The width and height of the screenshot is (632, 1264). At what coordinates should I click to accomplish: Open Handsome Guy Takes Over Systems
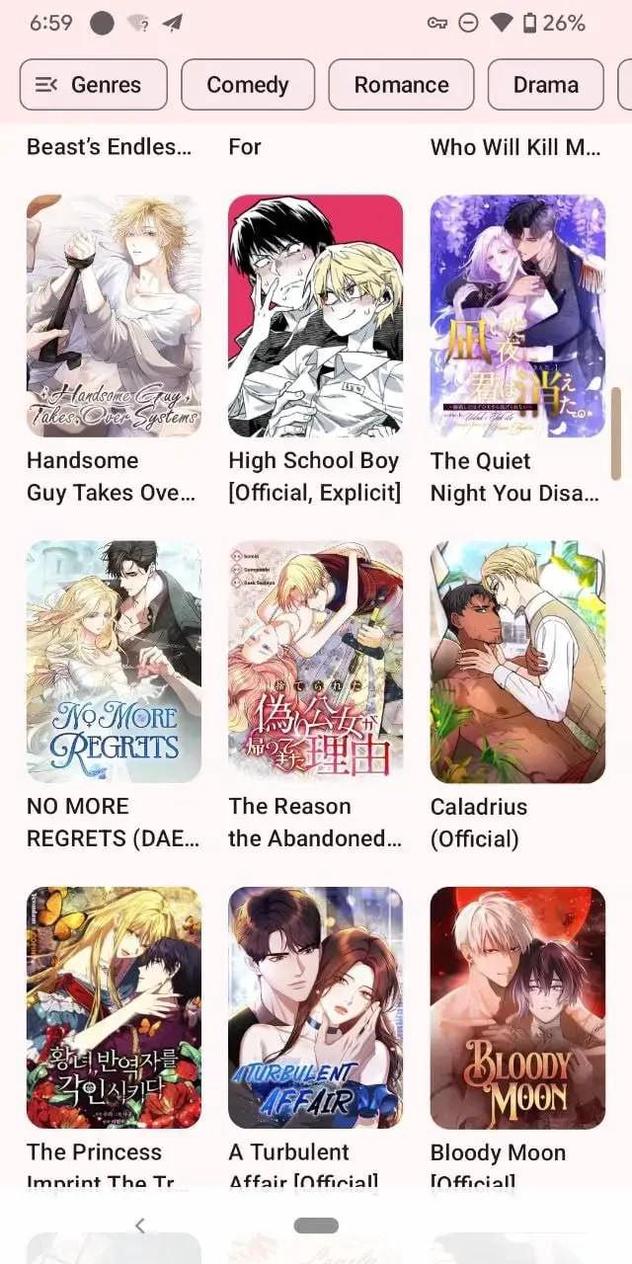point(113,316)
